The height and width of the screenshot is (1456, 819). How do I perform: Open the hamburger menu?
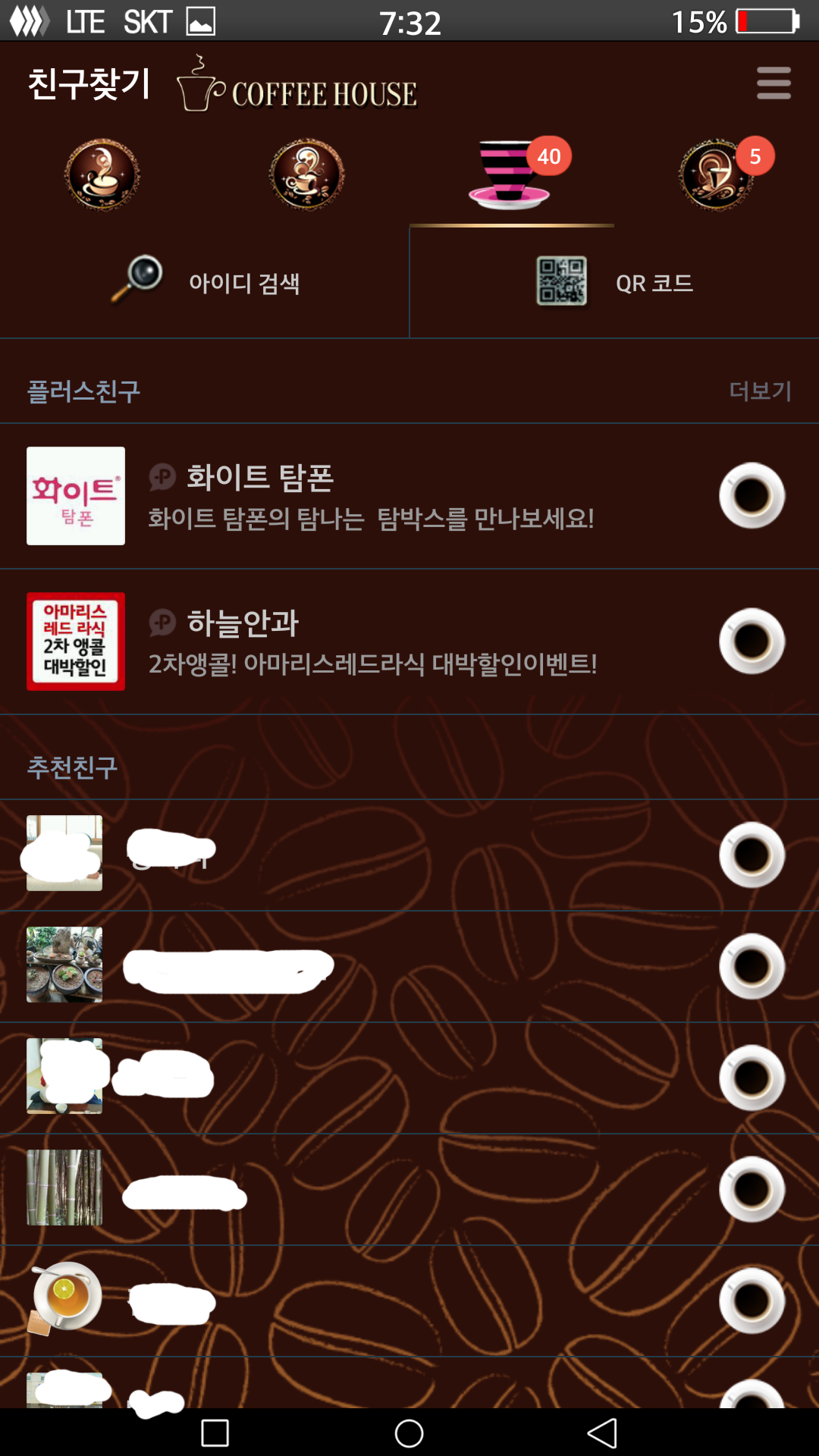pos(773,83)
